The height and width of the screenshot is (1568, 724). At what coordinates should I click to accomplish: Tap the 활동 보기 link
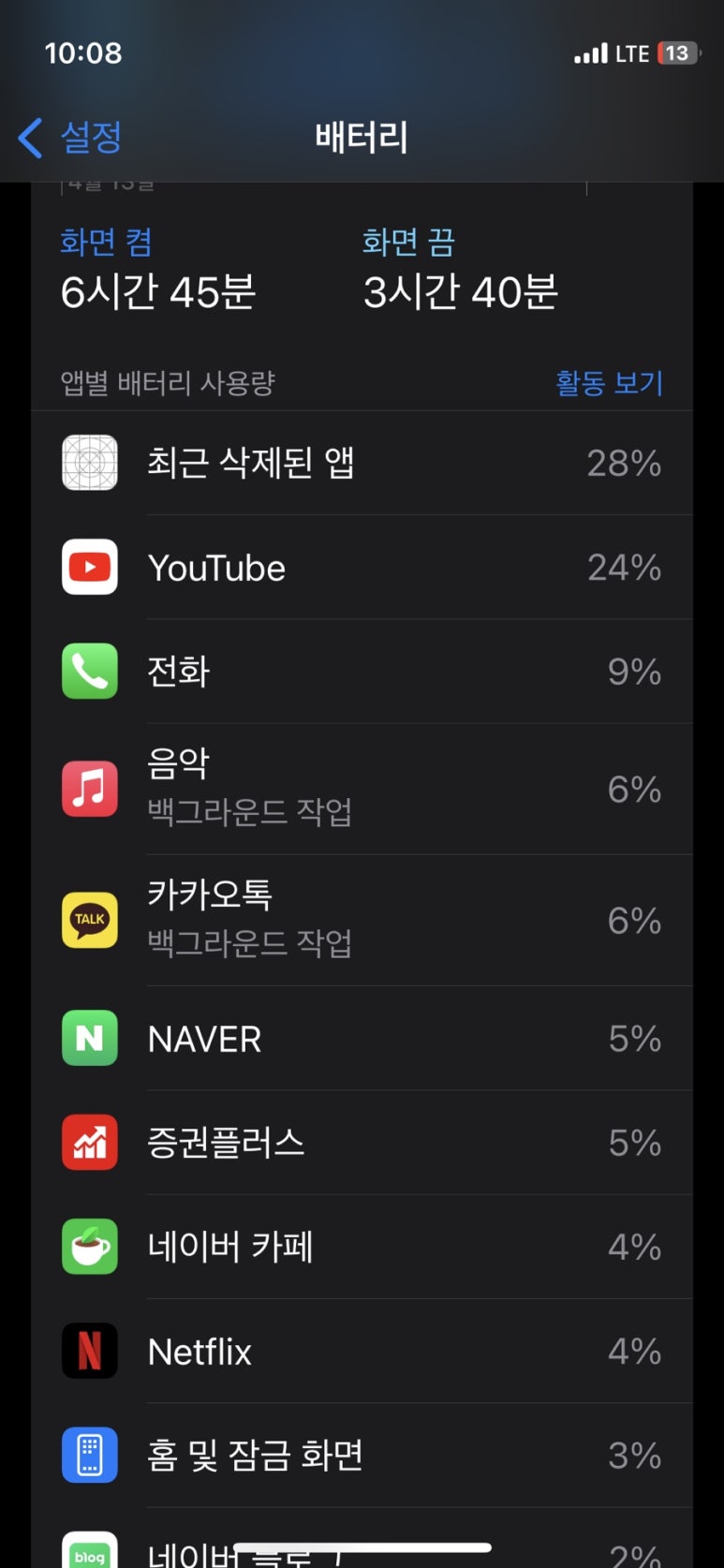[609, 383]
